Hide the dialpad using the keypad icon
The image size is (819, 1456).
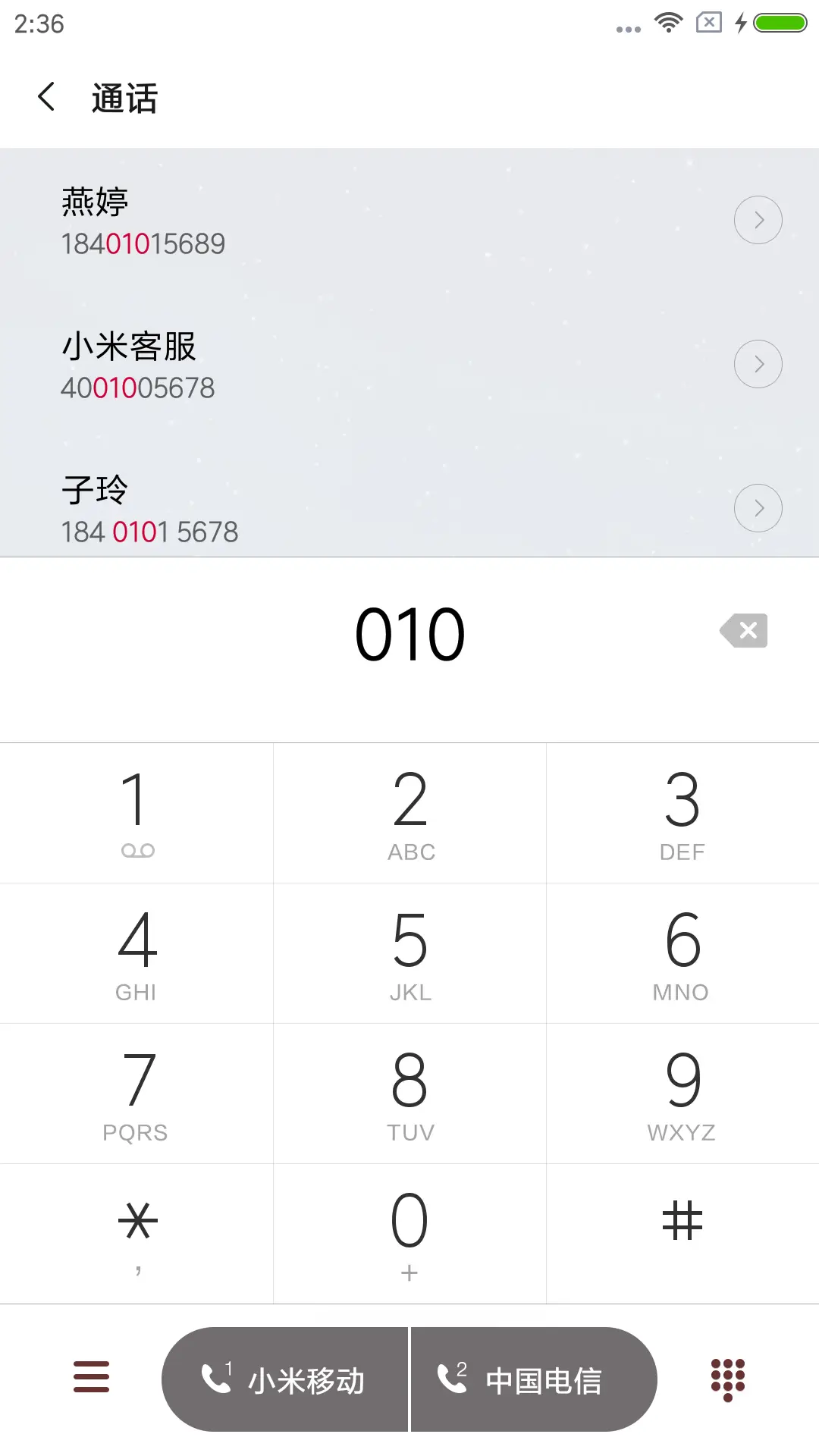tap(727, 1377)
